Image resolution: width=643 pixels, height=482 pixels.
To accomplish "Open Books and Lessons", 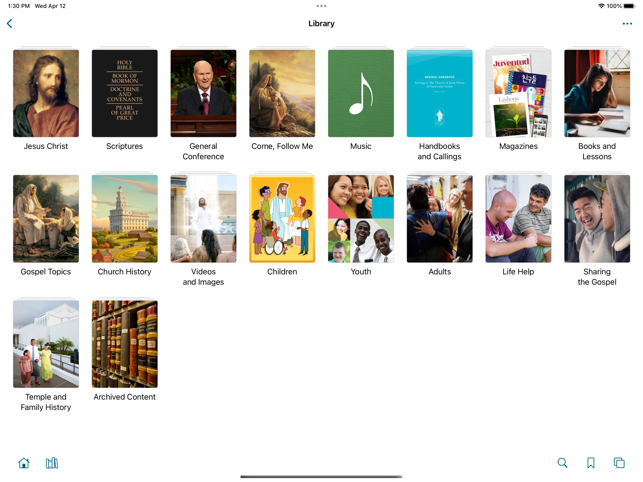I will [x=597, y=94].
